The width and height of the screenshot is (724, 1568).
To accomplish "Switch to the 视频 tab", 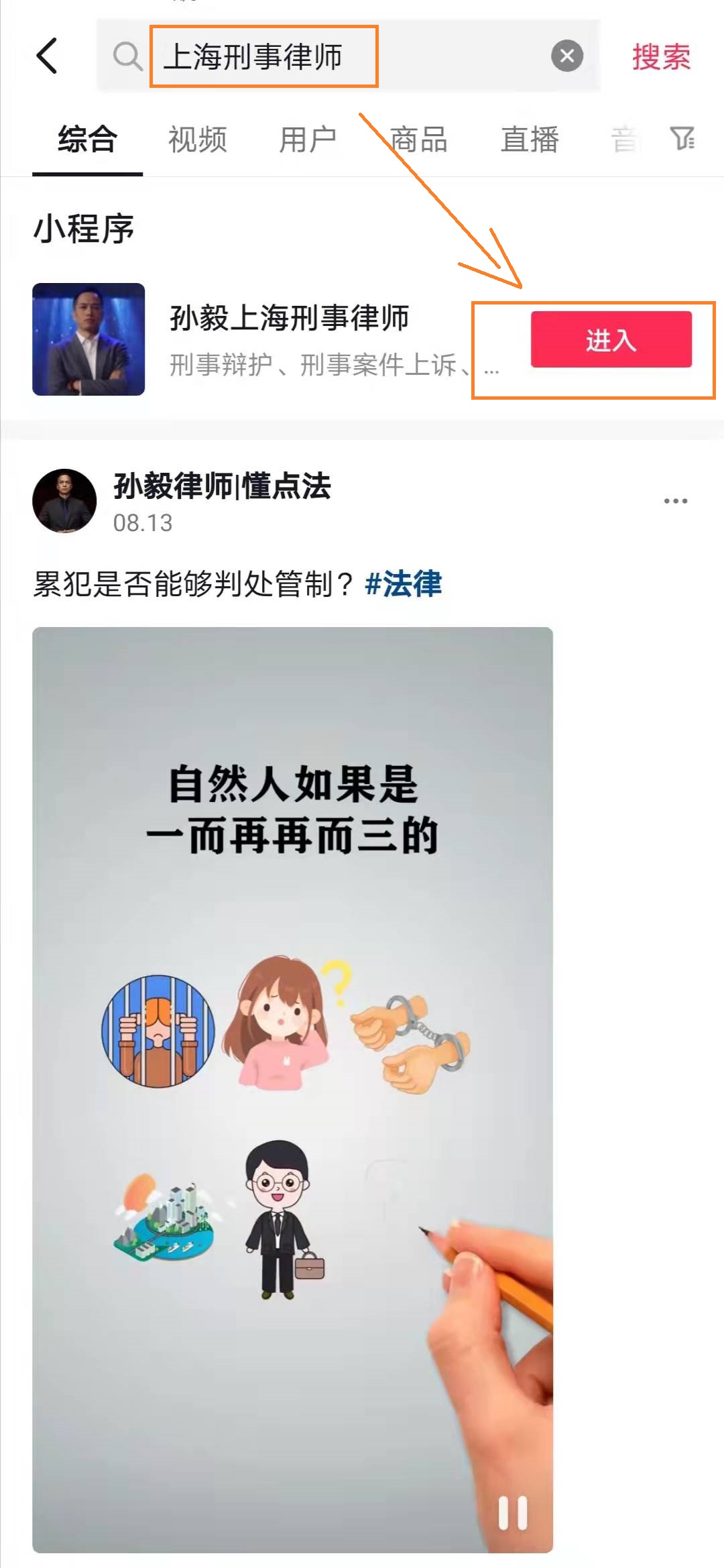I will click(197, 139).
